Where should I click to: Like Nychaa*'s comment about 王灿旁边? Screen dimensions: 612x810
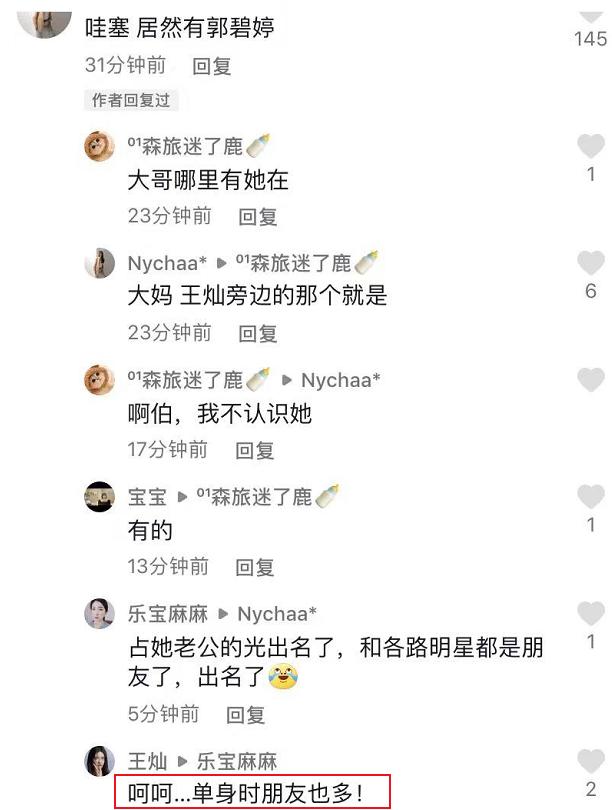pos(591,264)
